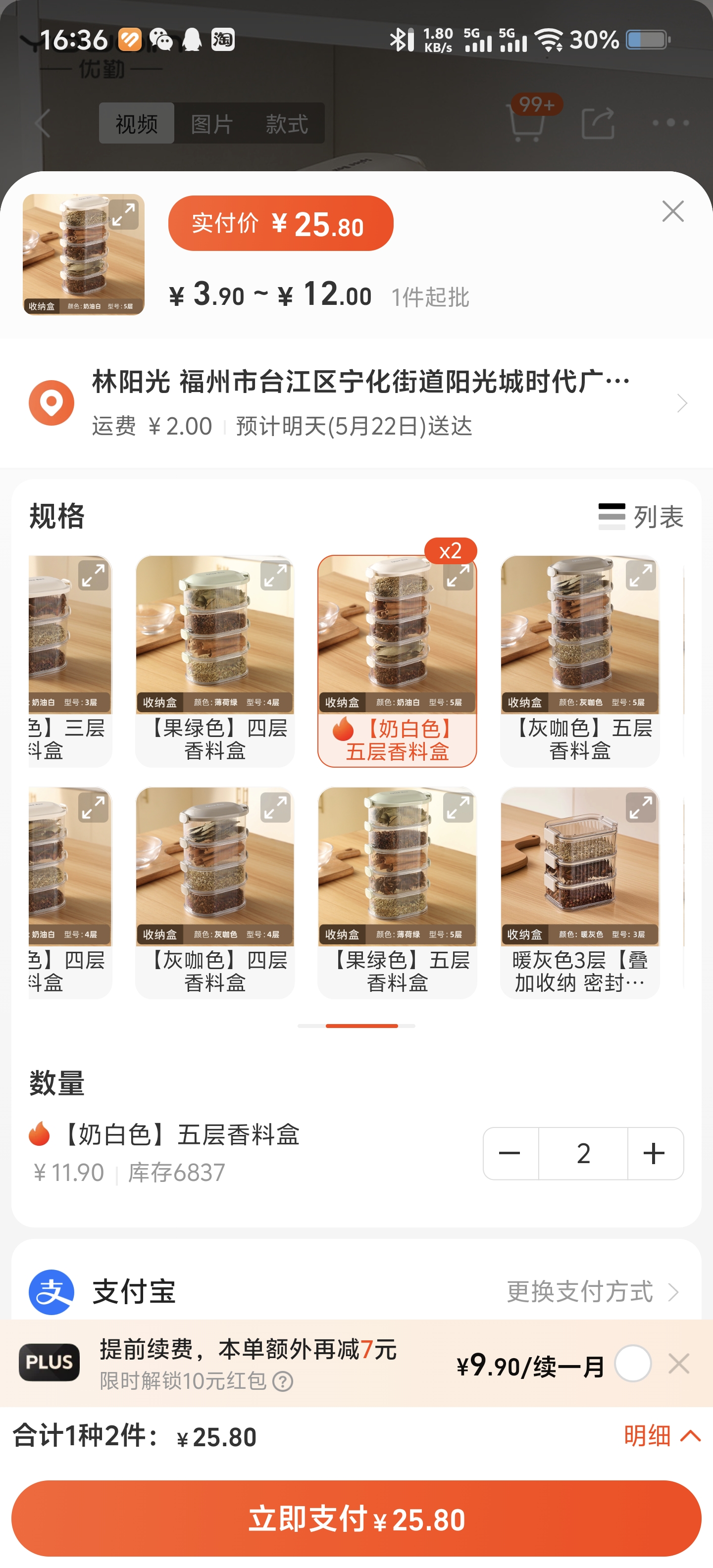This screenshot has height=1568, width=713.
Task: Select 【果绿色】四层香料盒 option
Action: click(215, 661)
